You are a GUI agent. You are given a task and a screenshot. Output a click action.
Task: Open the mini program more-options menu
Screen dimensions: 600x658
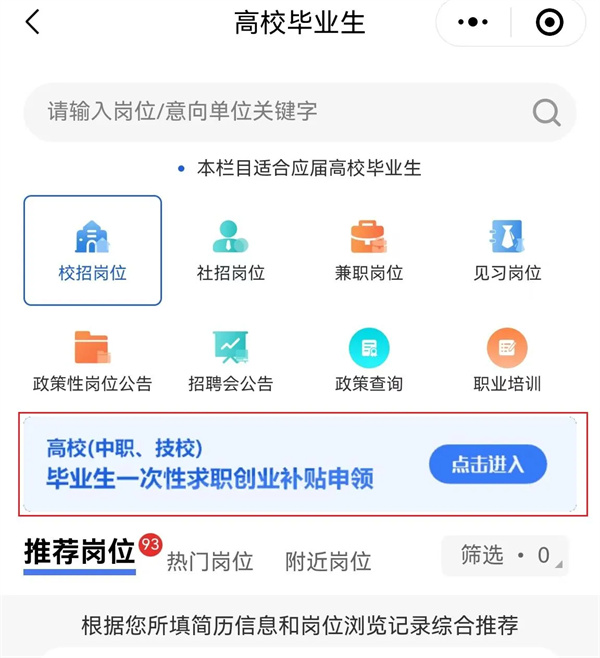pos(473,22)
